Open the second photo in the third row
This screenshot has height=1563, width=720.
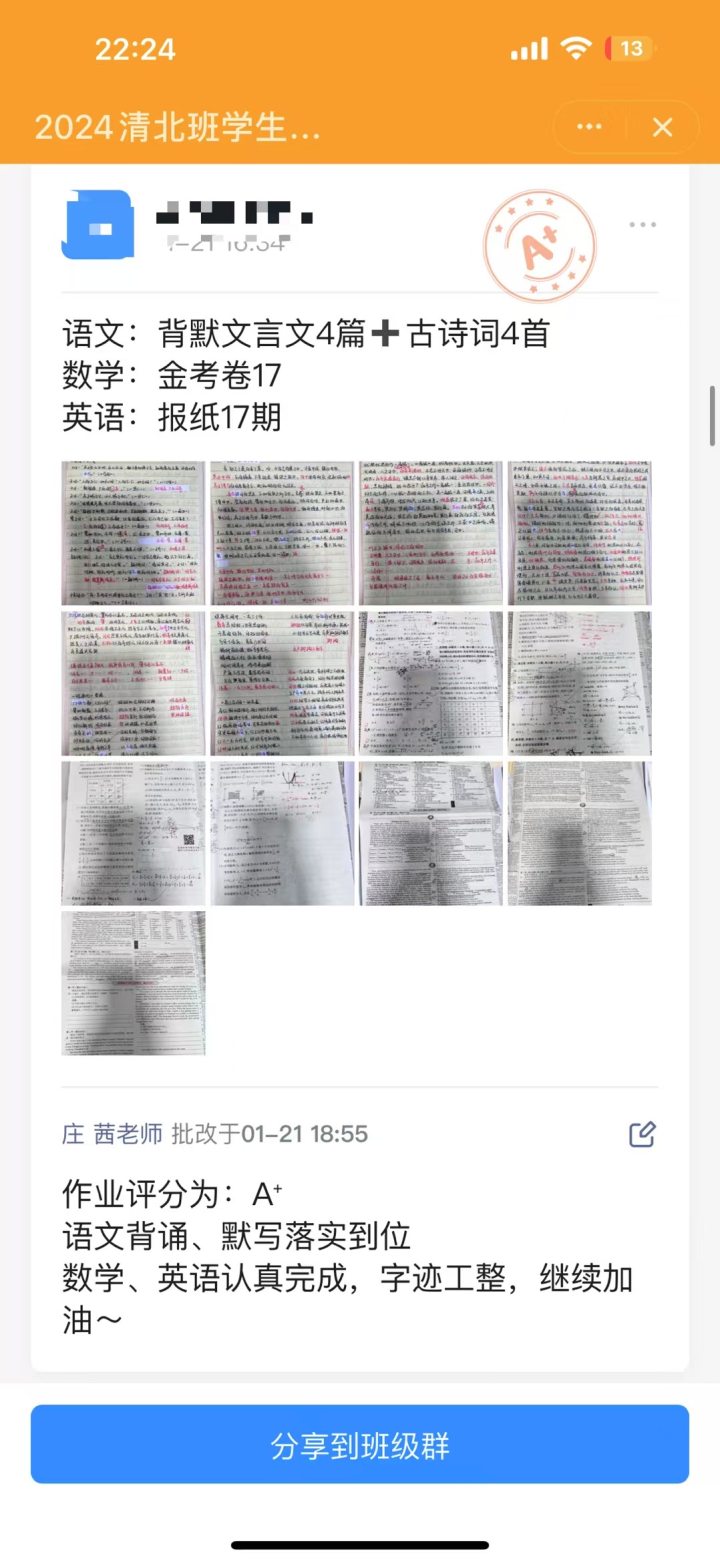tap(282, 833)
